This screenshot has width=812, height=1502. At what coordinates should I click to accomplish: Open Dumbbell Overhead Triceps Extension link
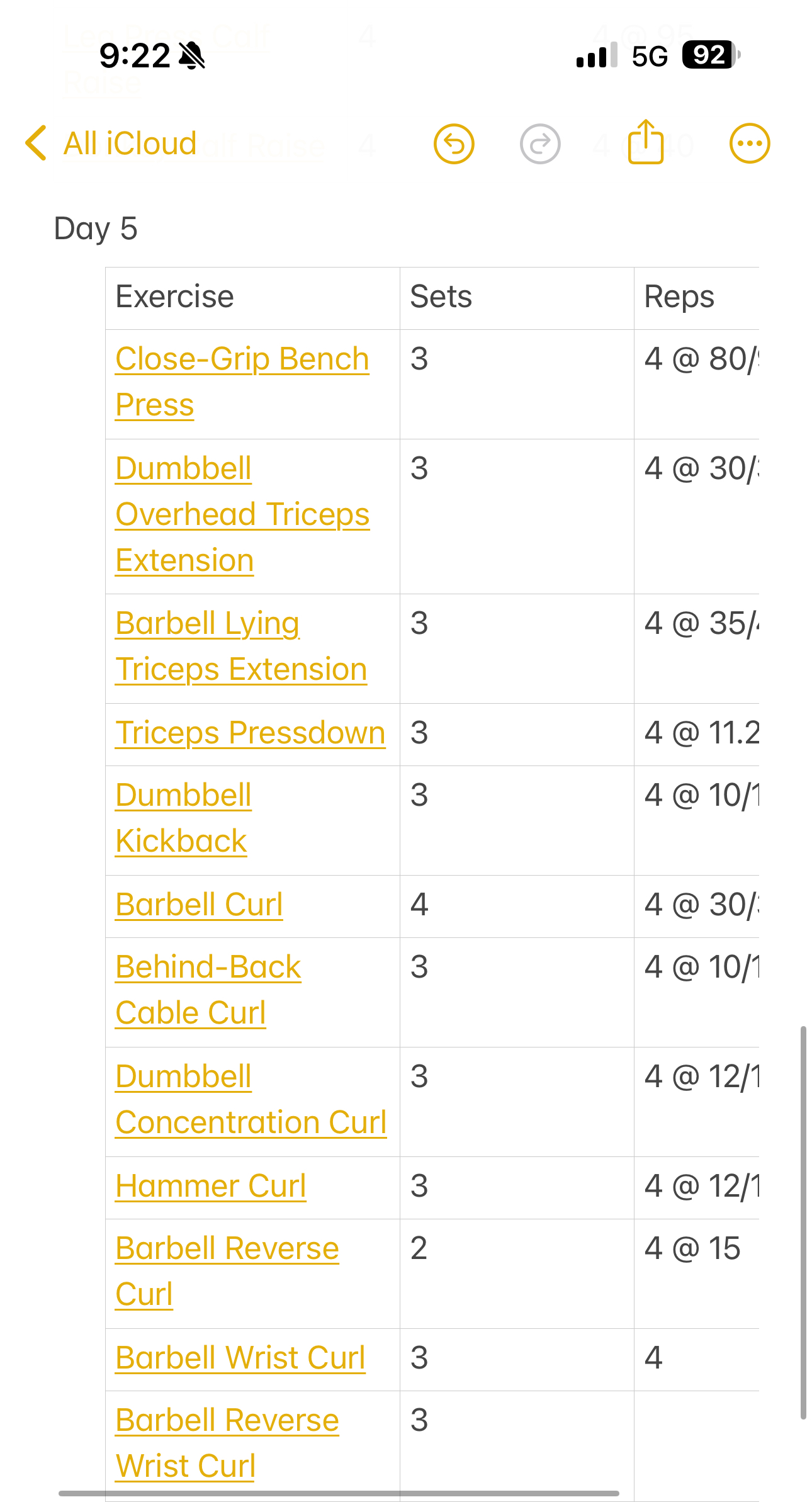pyautogui.click(x=242, y=514)
